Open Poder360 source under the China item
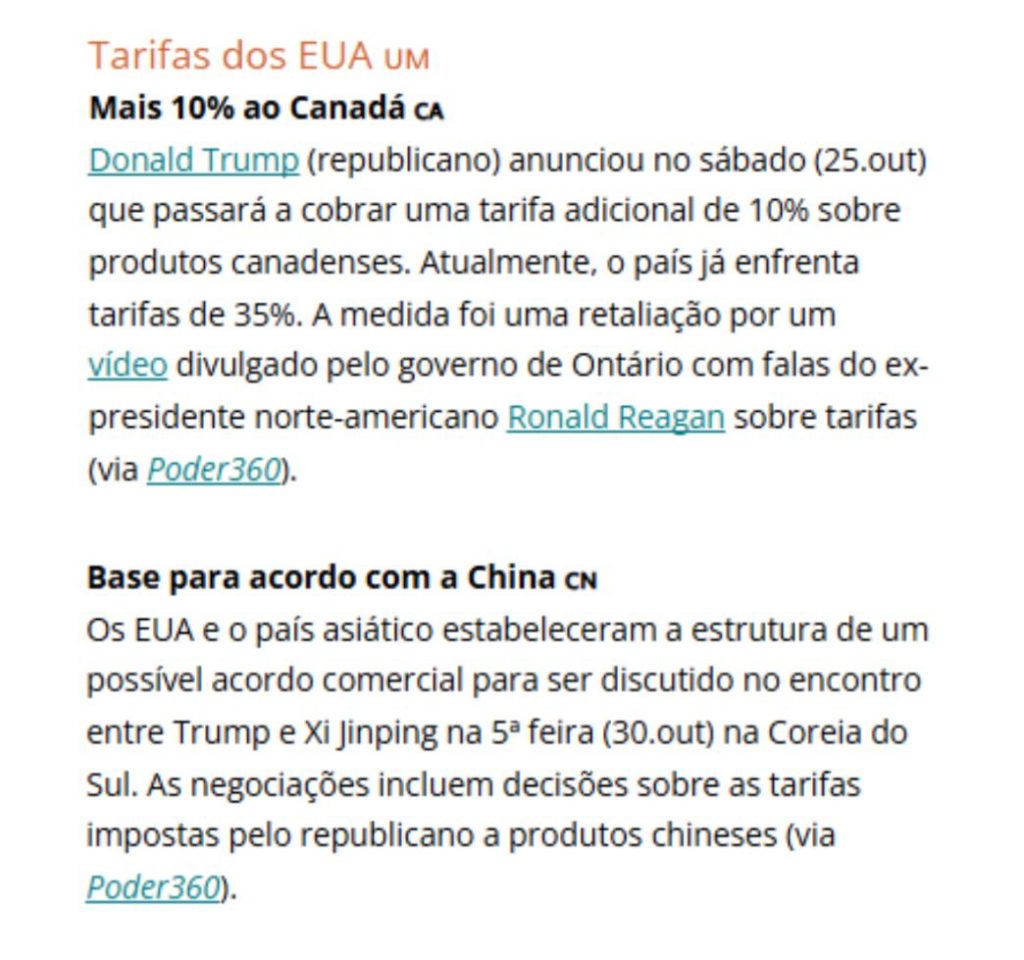Screen dimensions: 1024x960 coord(152,886)
